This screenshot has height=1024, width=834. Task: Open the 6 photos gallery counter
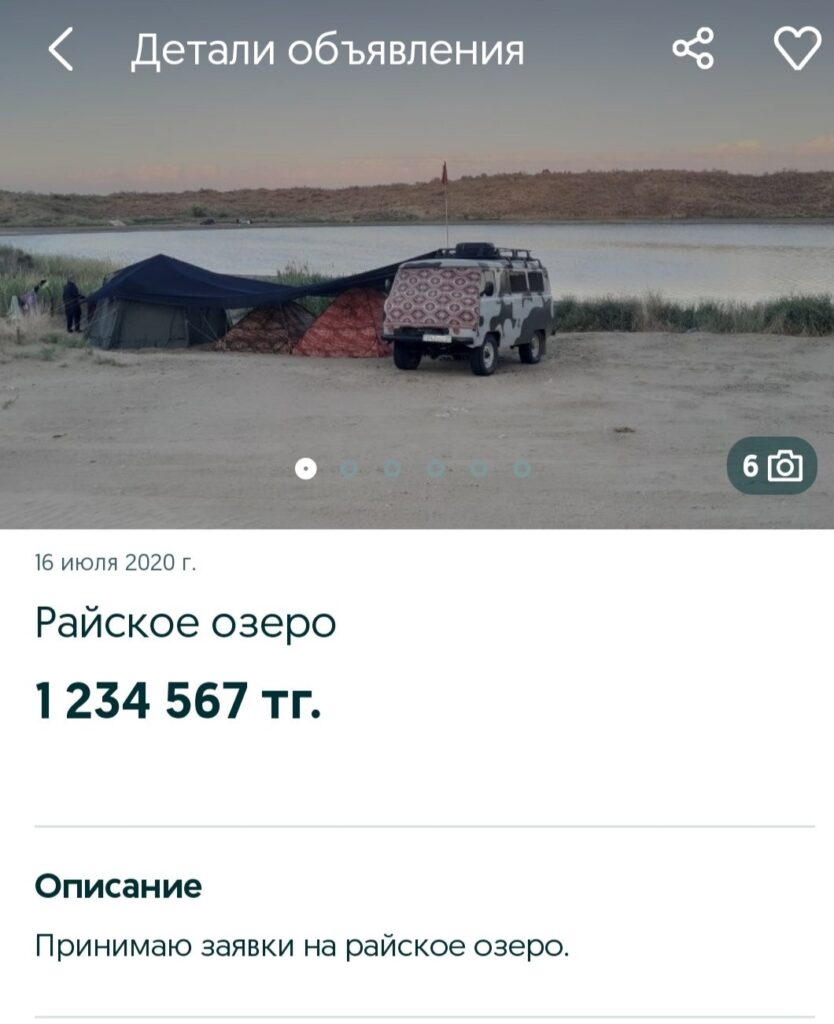tap(772, 466)
